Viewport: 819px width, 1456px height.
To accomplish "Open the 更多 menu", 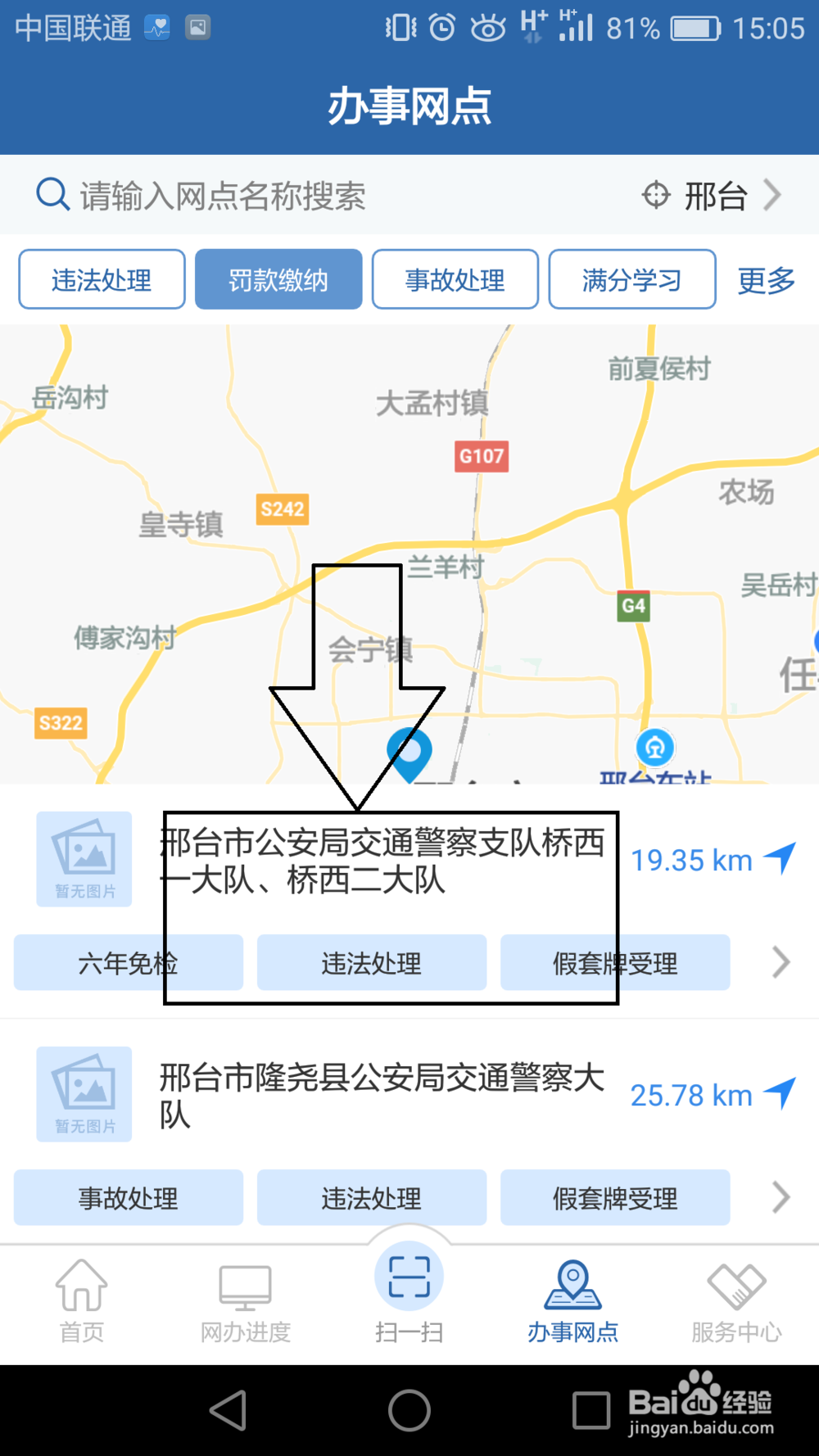I will tap(765, 279).
